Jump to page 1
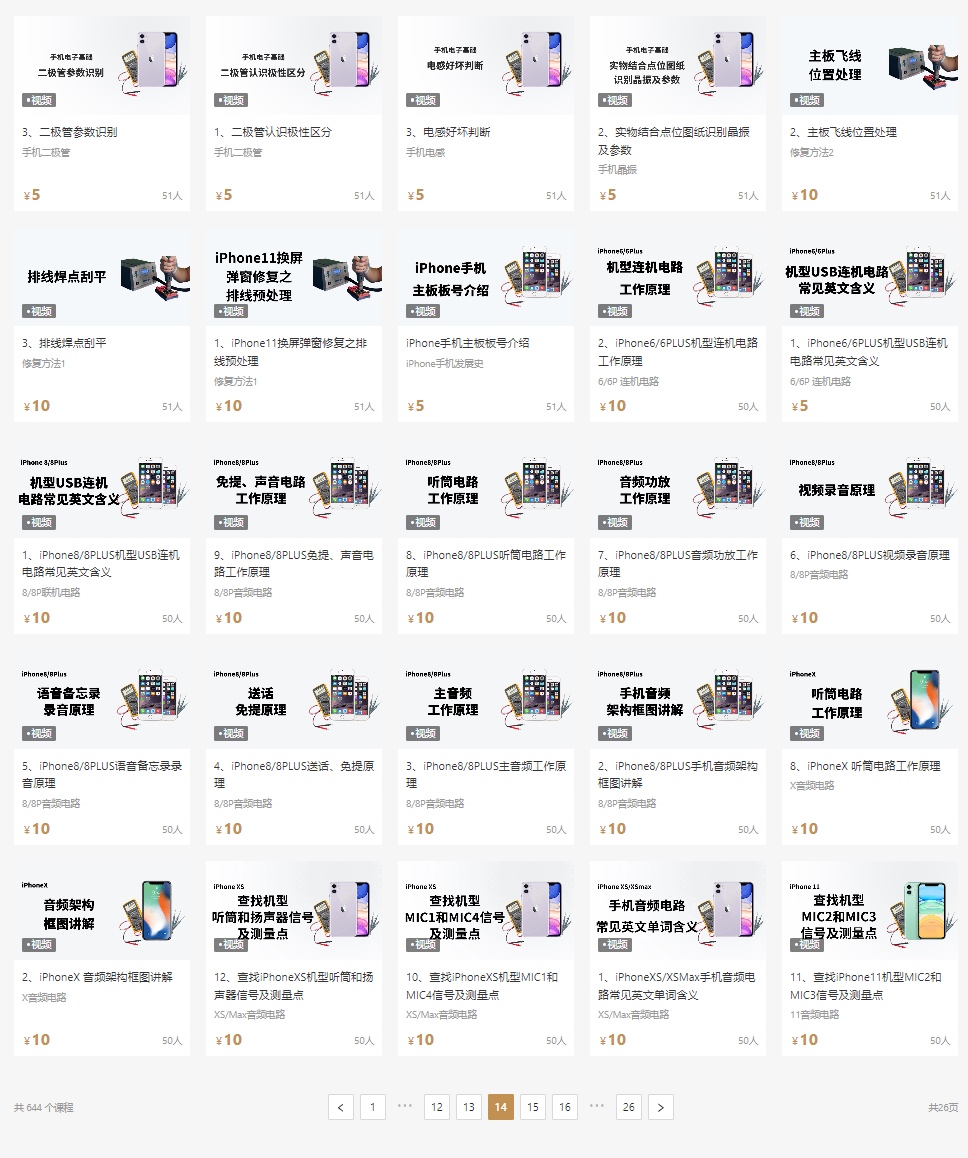The height and width of the screenshot is (1158, 968). click(372, 1107)
